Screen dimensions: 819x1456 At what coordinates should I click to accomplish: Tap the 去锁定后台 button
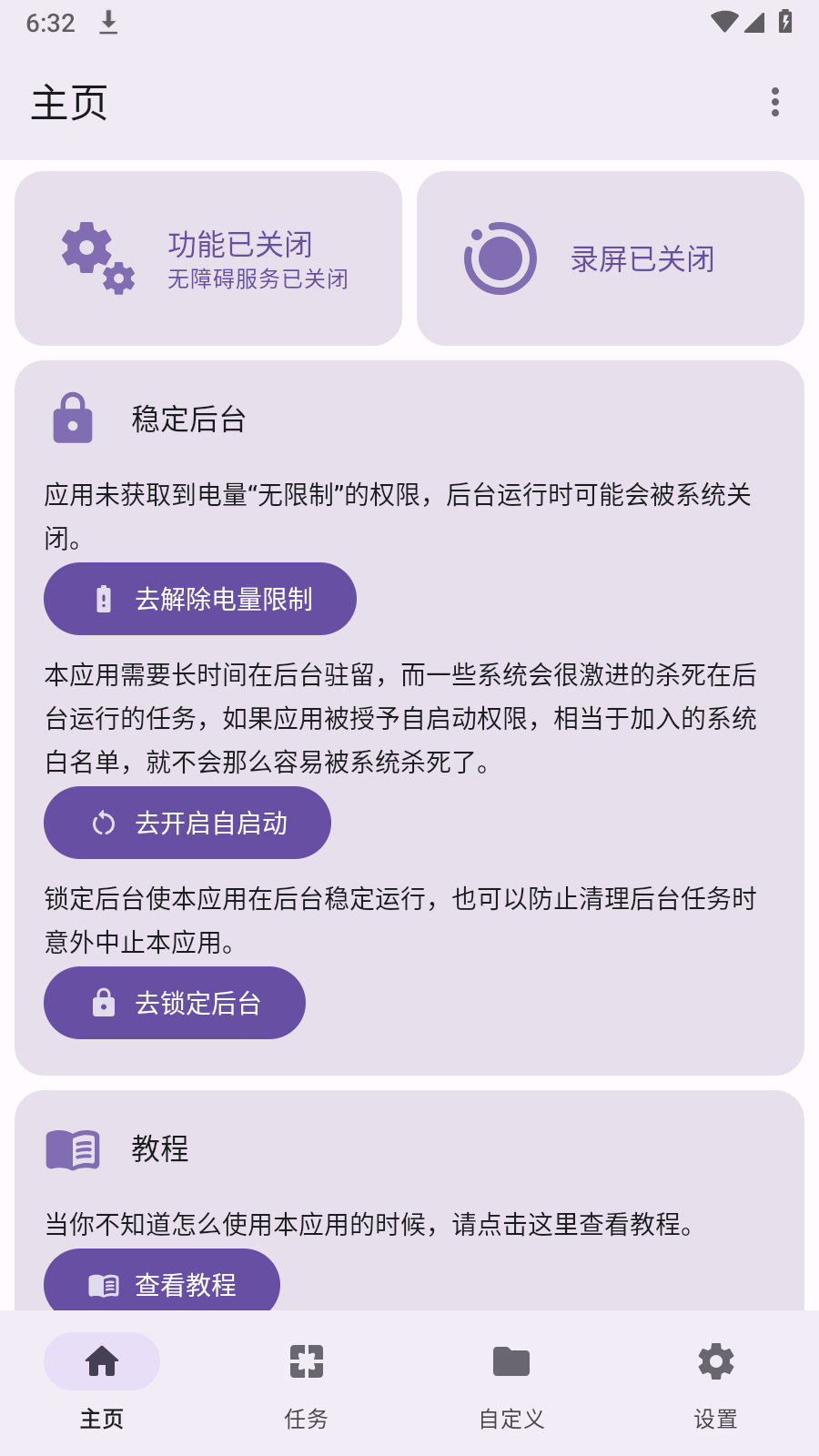[175, 1003]
